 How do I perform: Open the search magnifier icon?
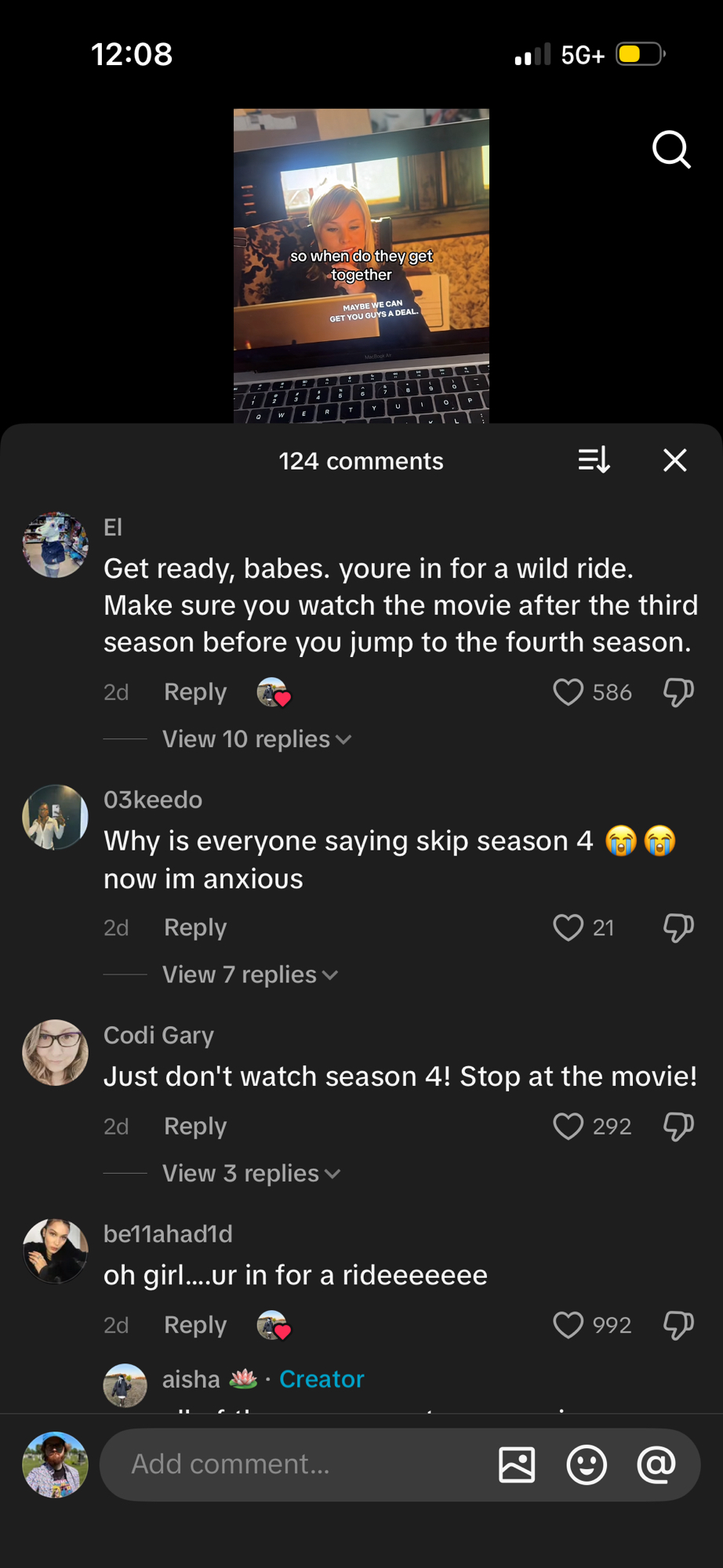(671, 149)
